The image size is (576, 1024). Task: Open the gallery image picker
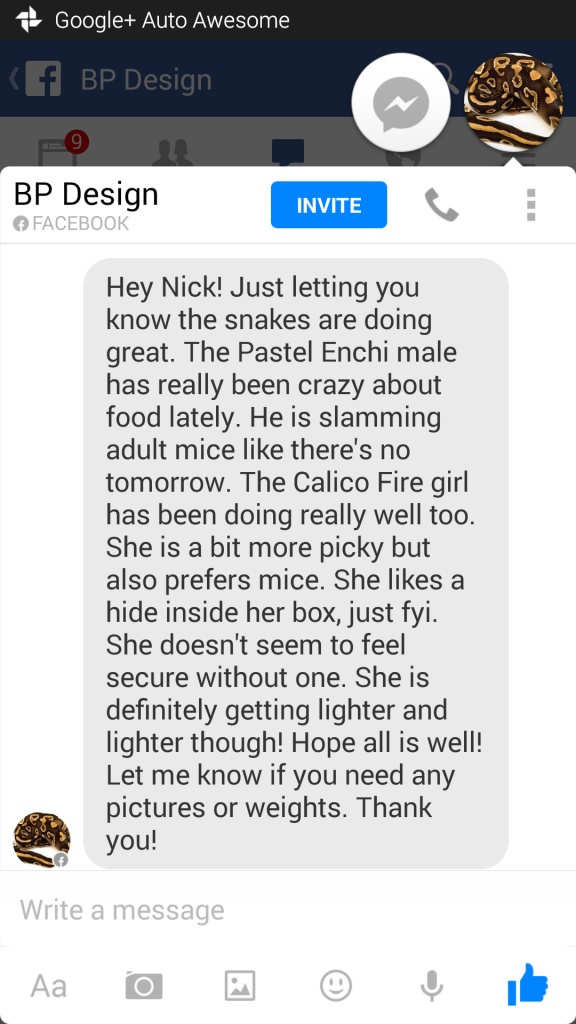[x=240, y=985]
